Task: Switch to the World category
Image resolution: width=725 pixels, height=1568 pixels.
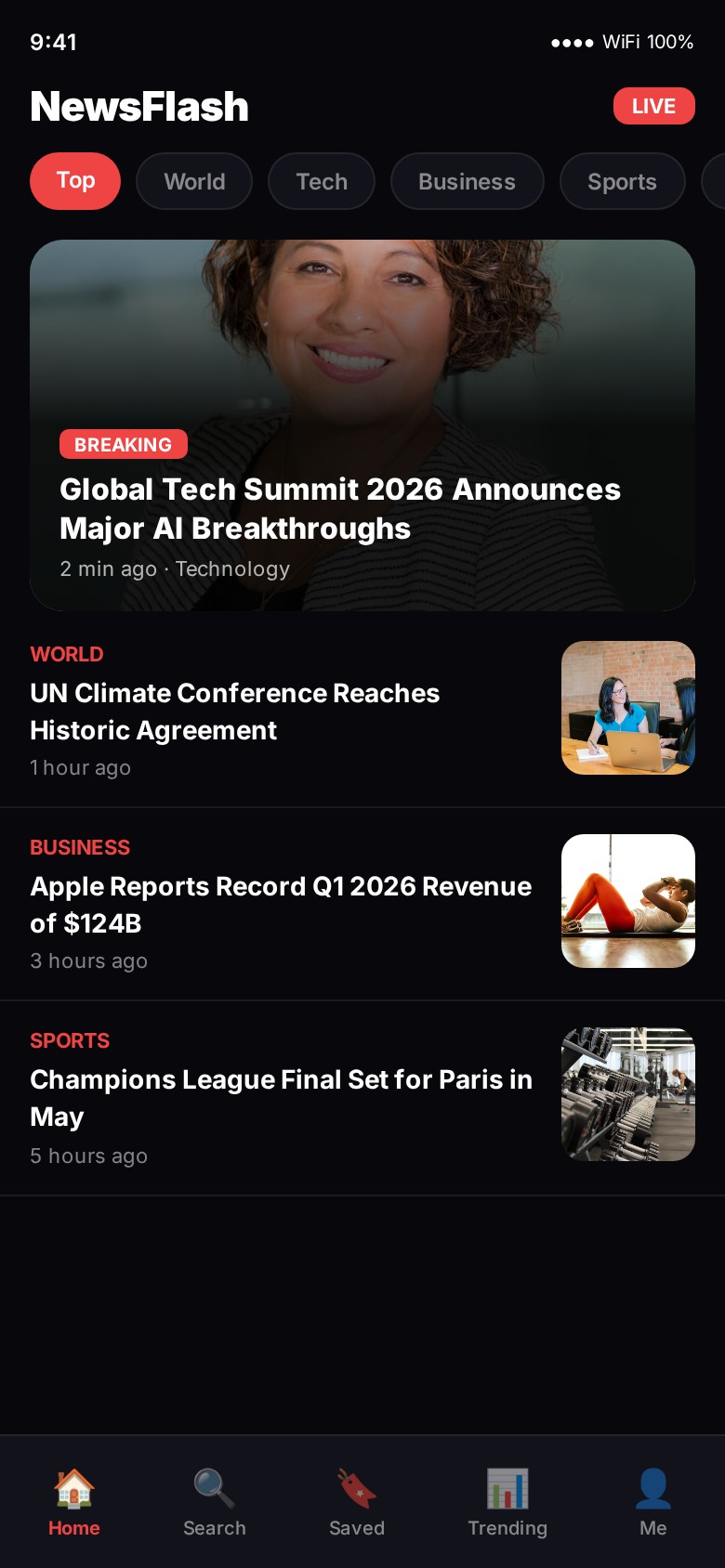Action: point(194,181)
